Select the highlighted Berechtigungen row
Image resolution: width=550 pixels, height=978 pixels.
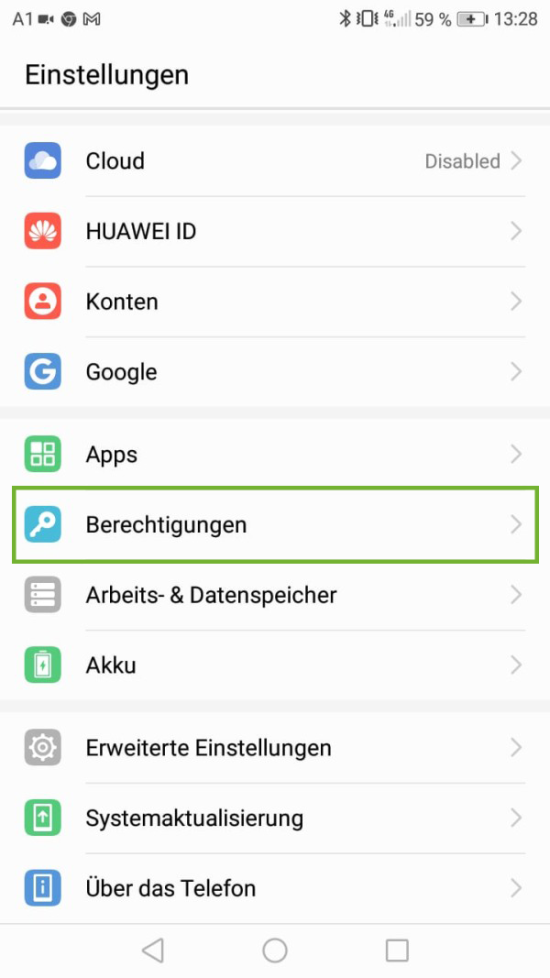pos(275,525)
